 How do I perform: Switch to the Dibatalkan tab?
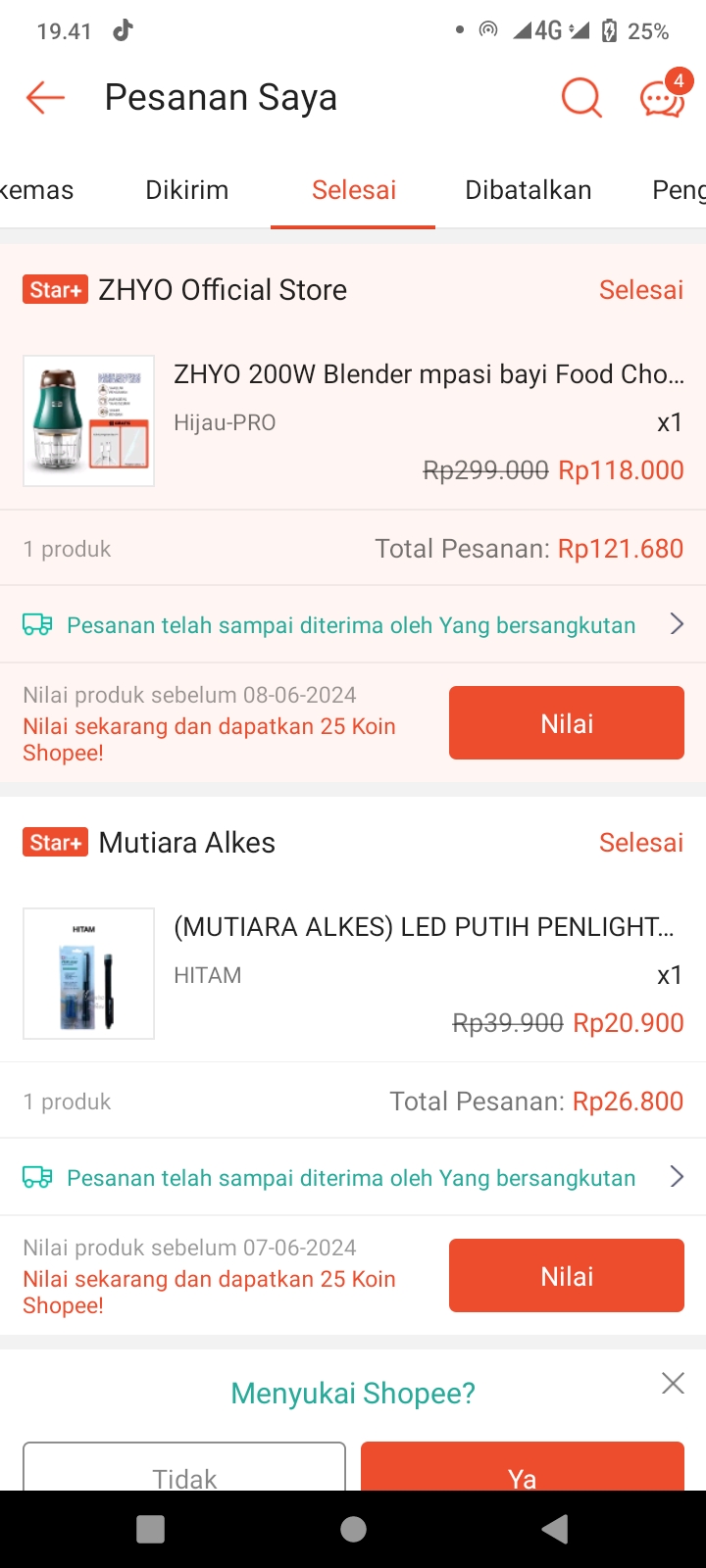(x=528, y=190)
